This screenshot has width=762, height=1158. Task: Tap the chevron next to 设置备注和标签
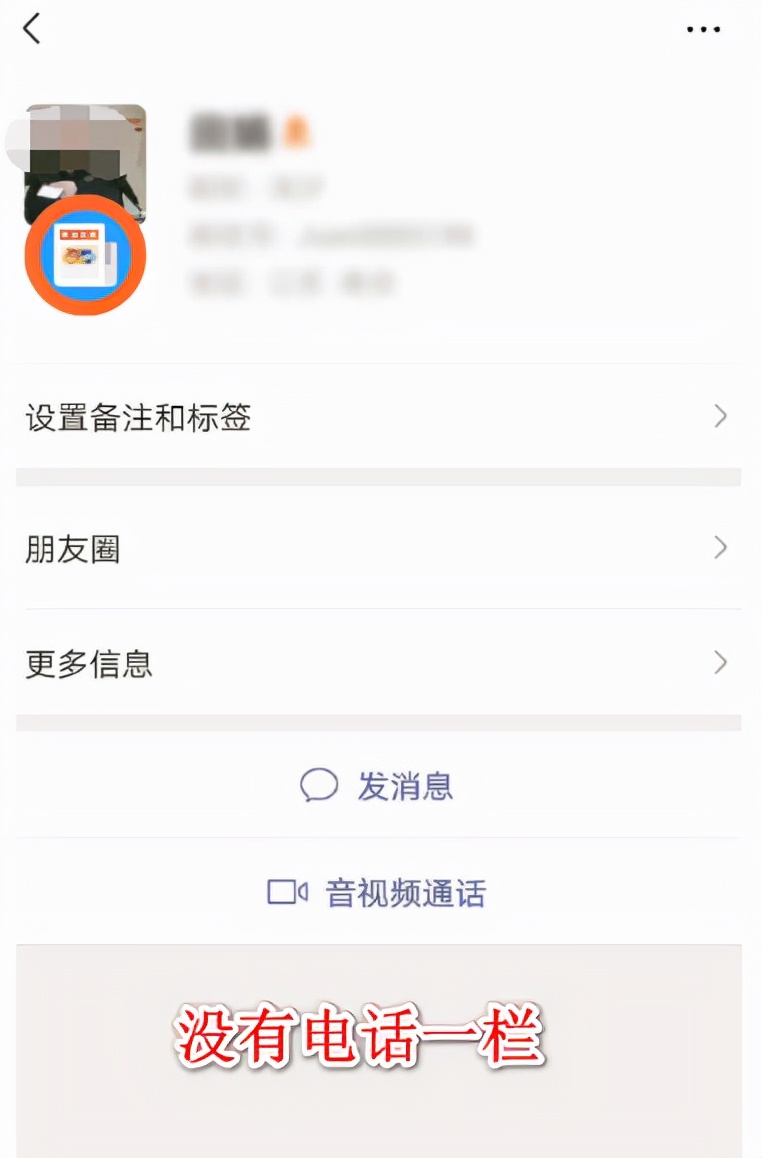tap(719, 417)
